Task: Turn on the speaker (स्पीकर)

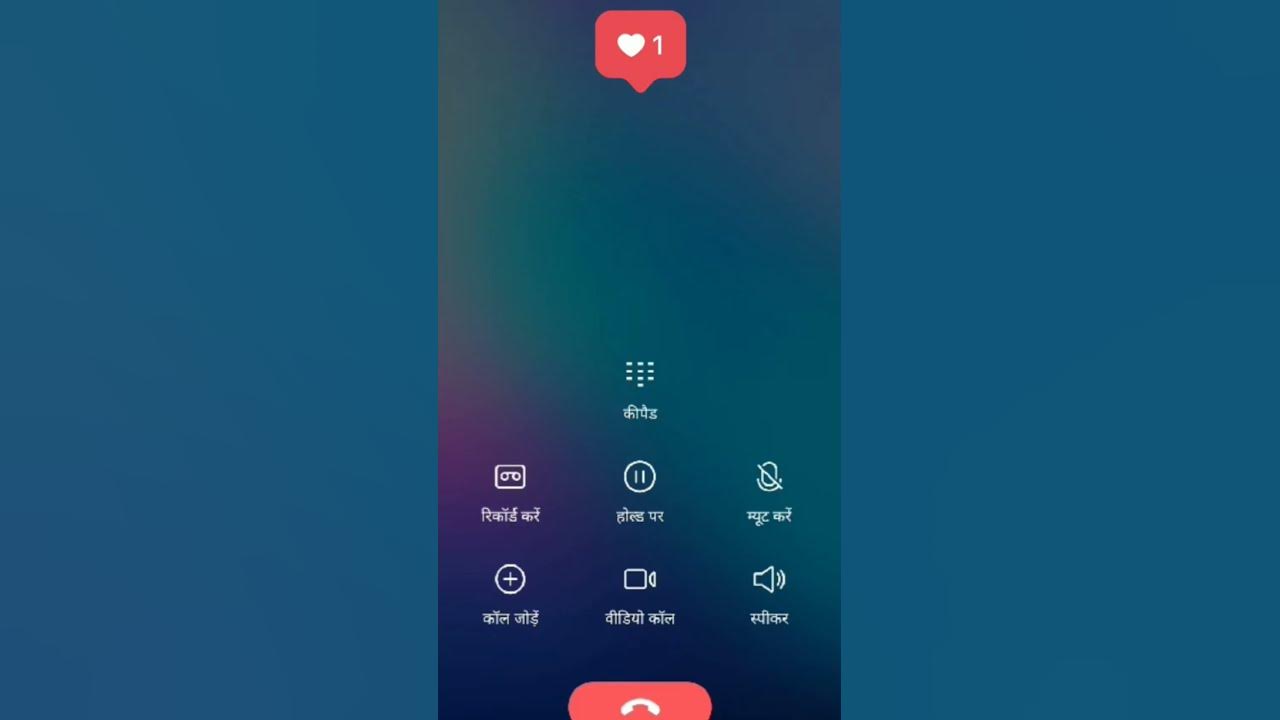Action: pos(769,580)
